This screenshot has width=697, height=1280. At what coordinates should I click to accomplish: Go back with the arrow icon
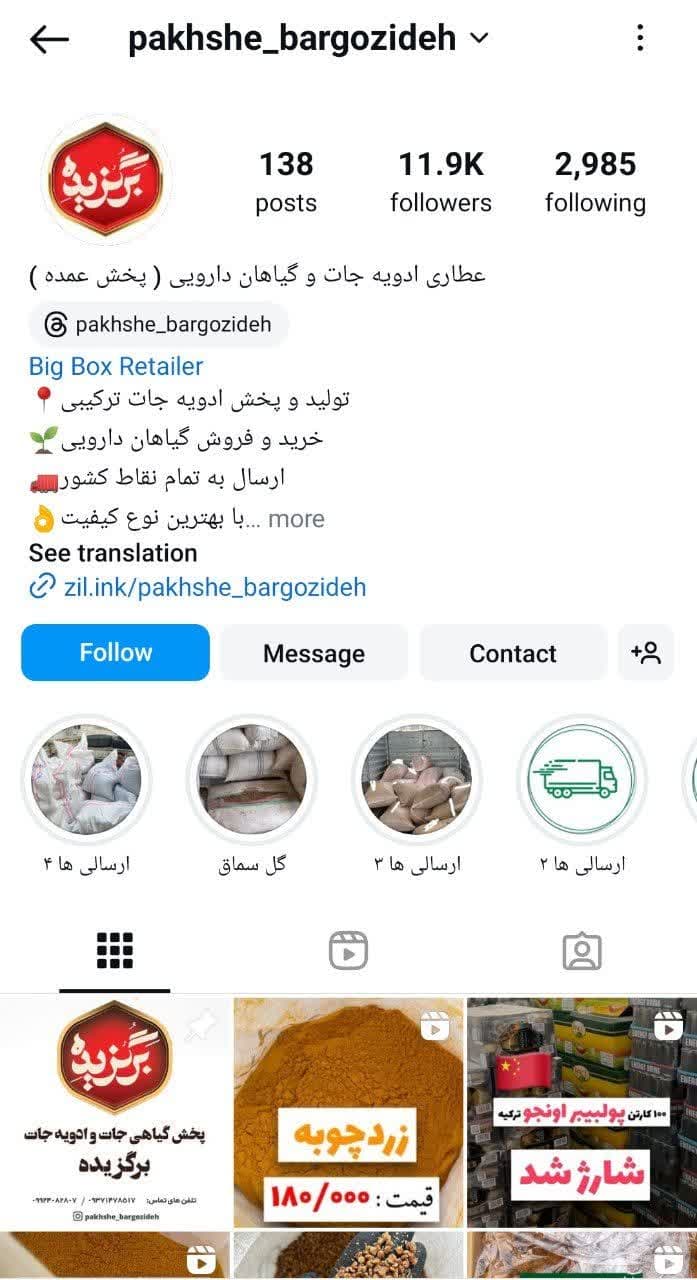click(49, 39)
